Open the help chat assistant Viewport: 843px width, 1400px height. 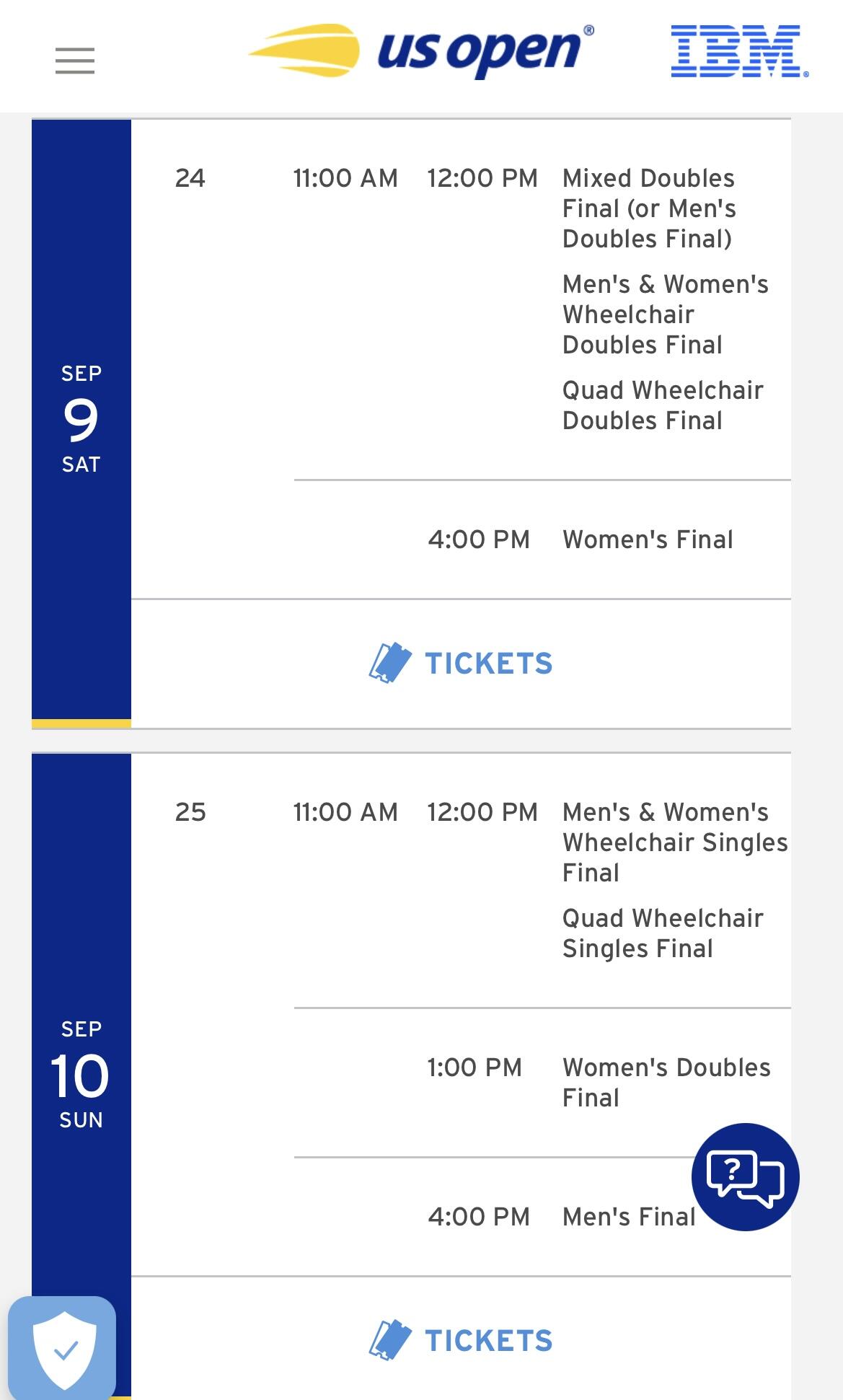(745, 1176)
